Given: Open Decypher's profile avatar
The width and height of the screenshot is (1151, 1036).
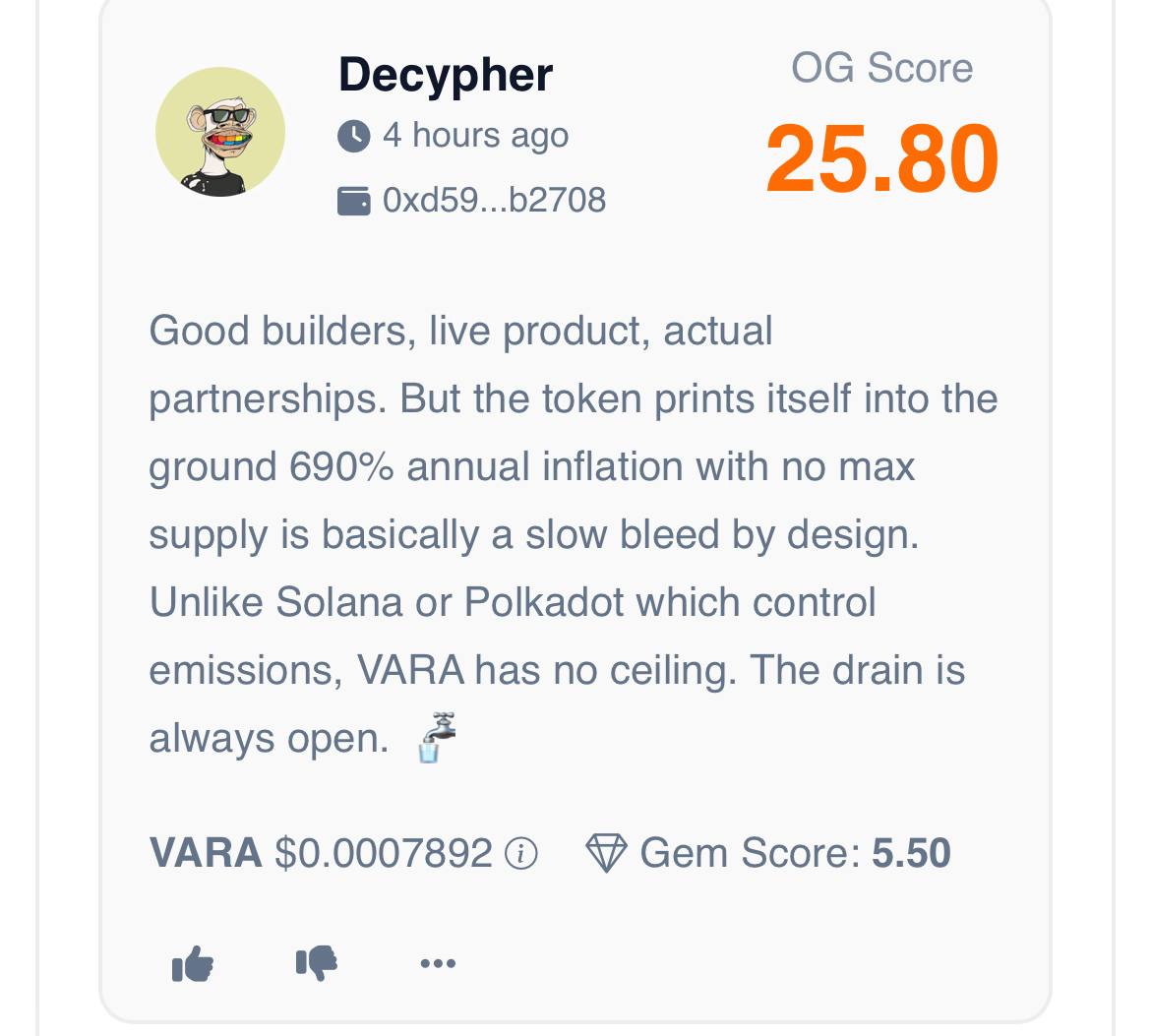Looking at the screenshot, I should (x=220, y=132).
